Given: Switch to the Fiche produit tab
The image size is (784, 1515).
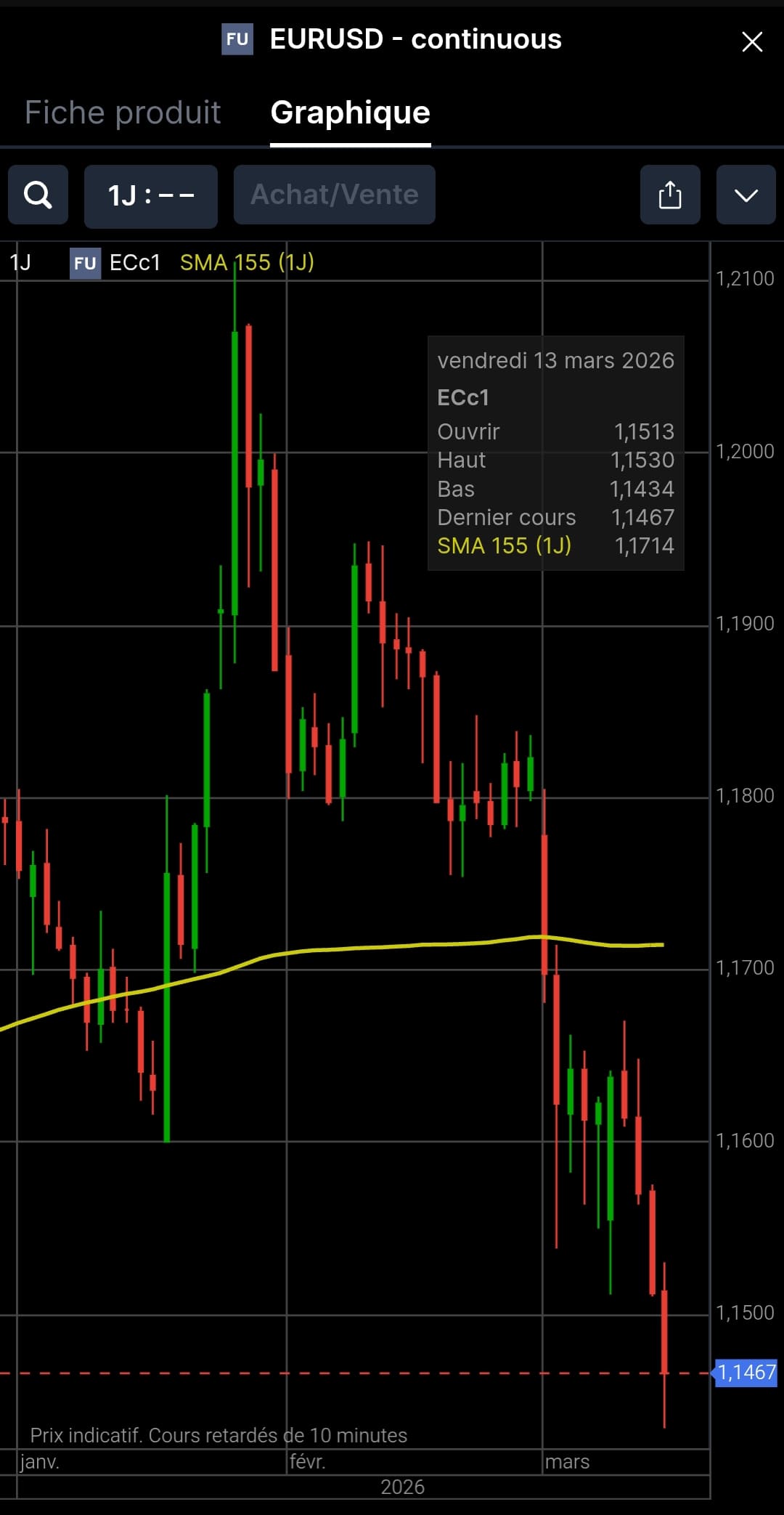Looking at the screenshot, I should pos(123,113).
